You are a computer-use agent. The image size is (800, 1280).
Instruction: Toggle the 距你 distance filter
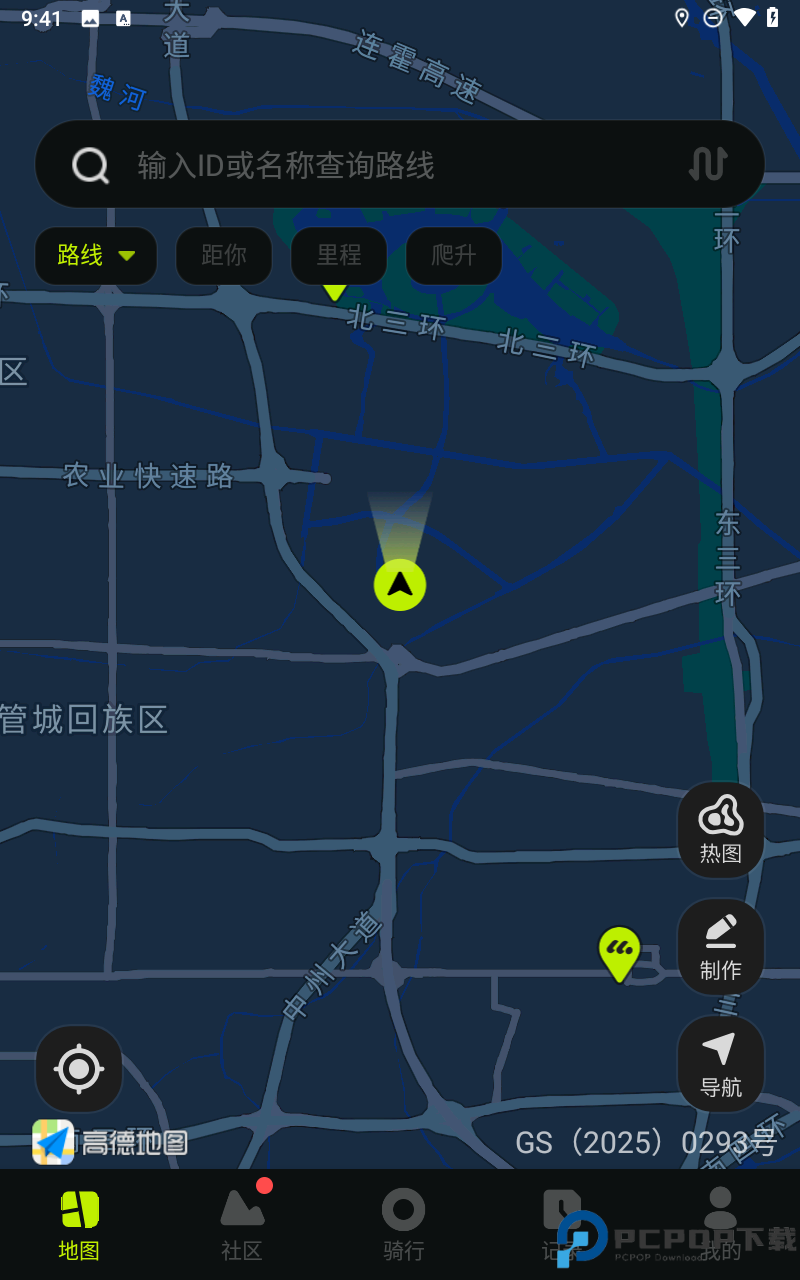[x=223, y=256]
